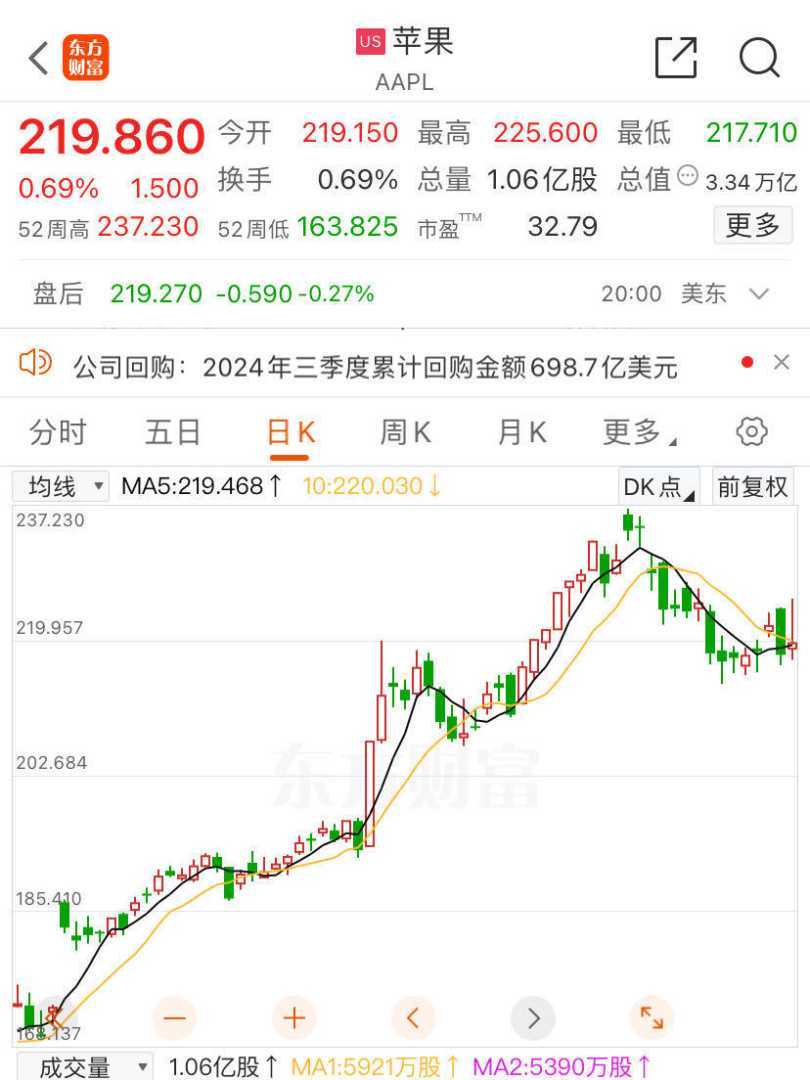Open the 公司回购 buyback announcement
The height and width of the screenshot is (1080, 810).
[375, 367]
